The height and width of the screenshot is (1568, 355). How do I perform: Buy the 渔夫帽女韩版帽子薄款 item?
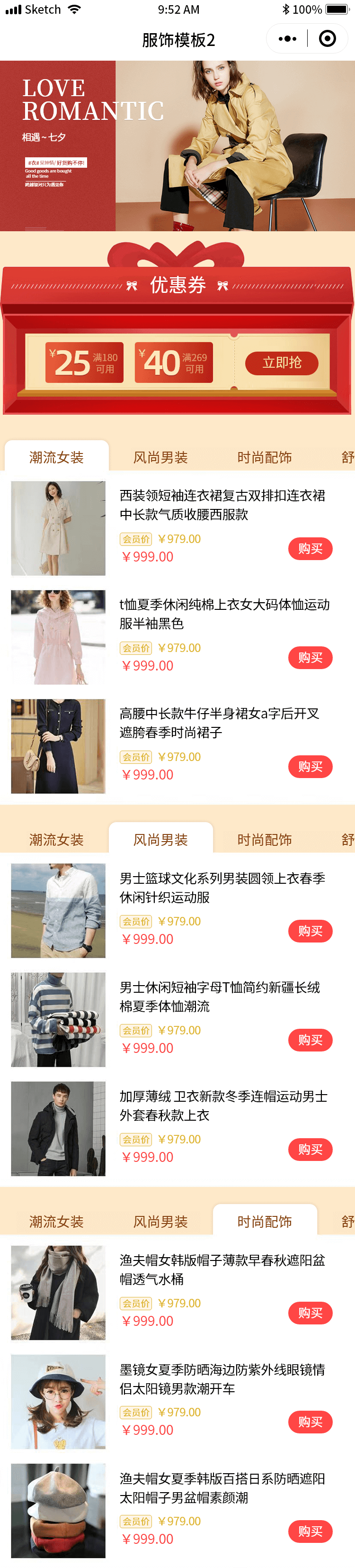pos(310,1313)
